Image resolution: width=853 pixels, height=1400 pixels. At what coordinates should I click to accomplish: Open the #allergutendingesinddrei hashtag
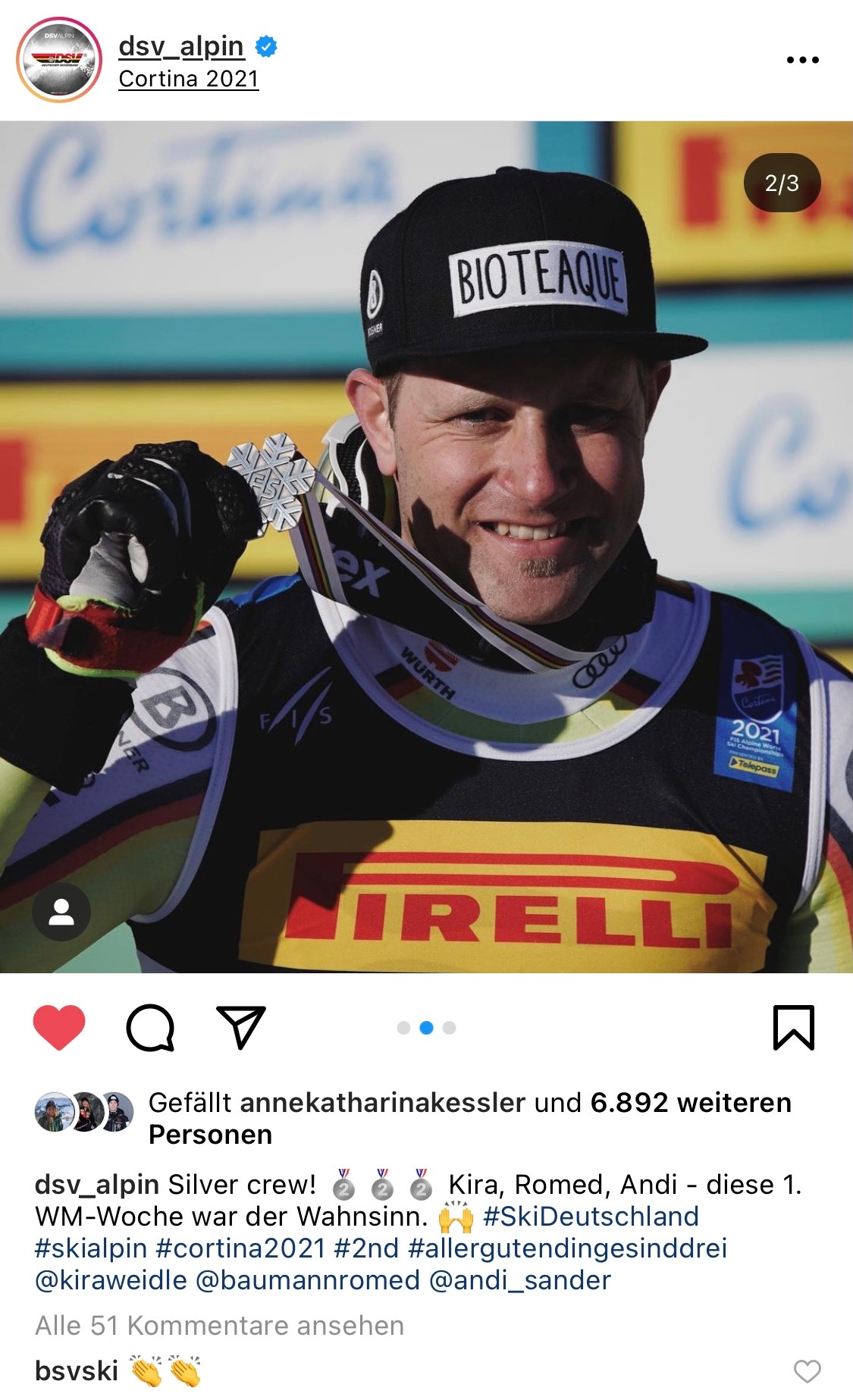(567, 1248)
